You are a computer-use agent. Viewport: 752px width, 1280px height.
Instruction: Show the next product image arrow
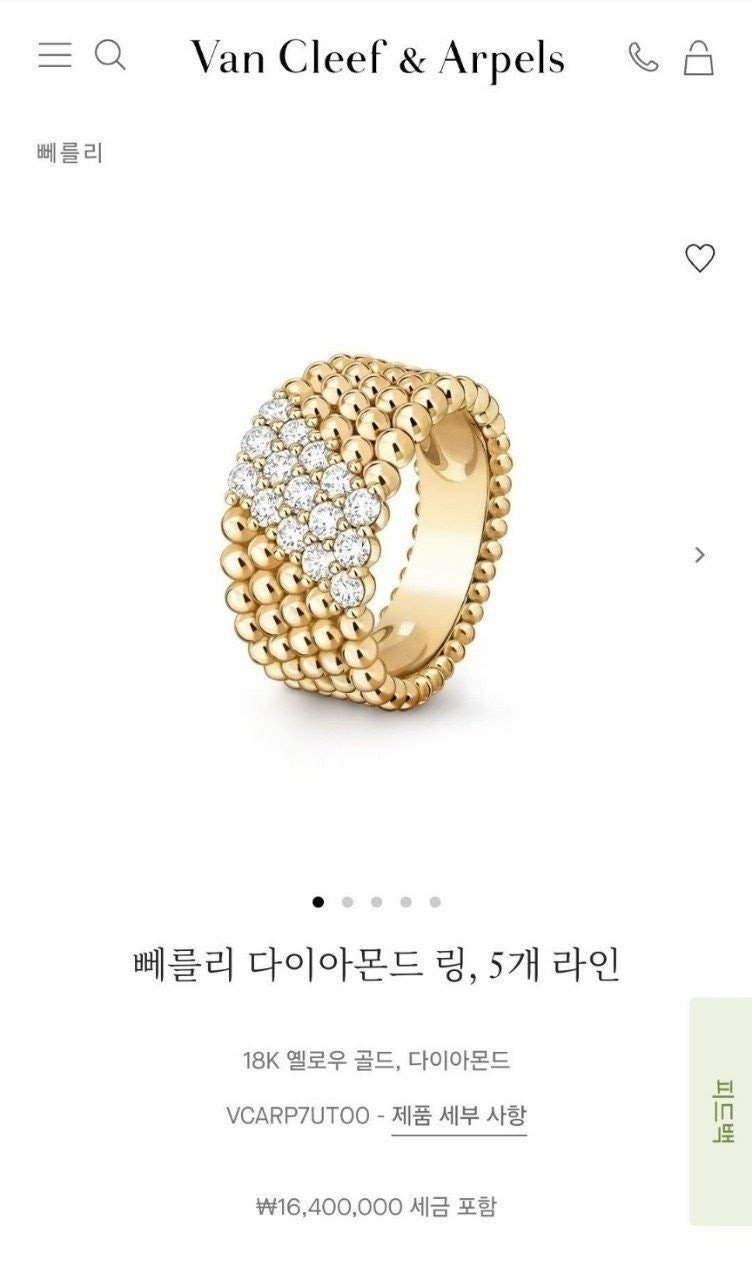click(700, 555)
